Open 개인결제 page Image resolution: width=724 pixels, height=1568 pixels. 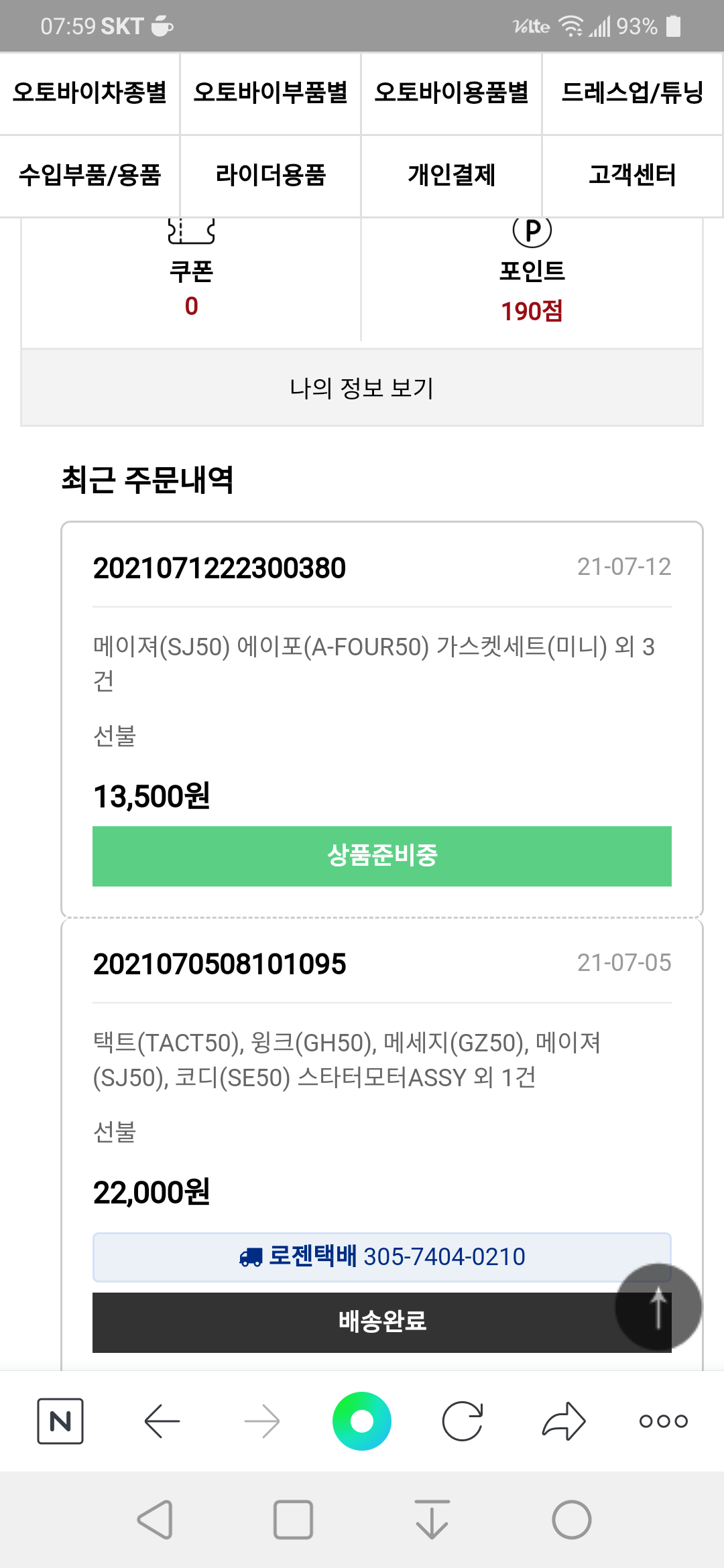coord(452,176)
